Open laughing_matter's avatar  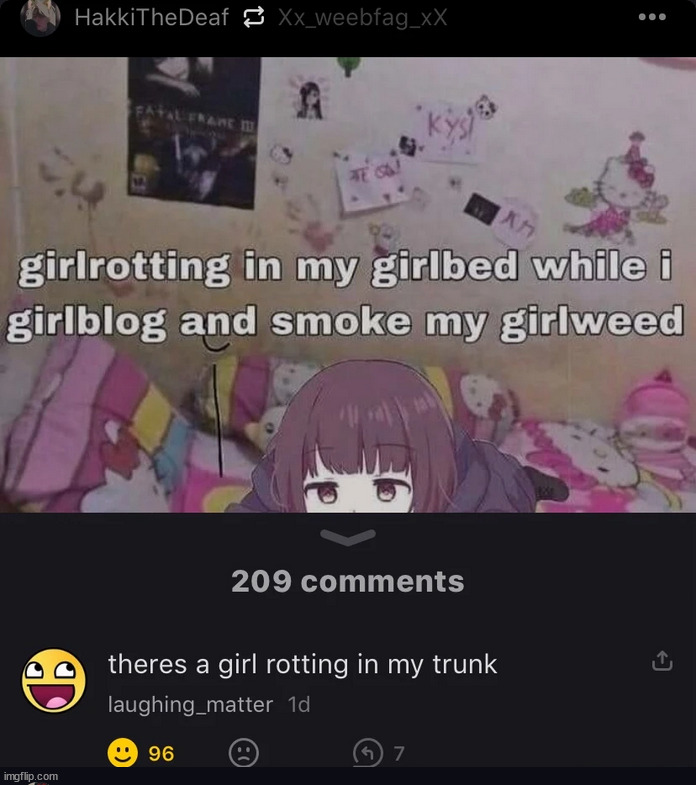tap(53, 680)
